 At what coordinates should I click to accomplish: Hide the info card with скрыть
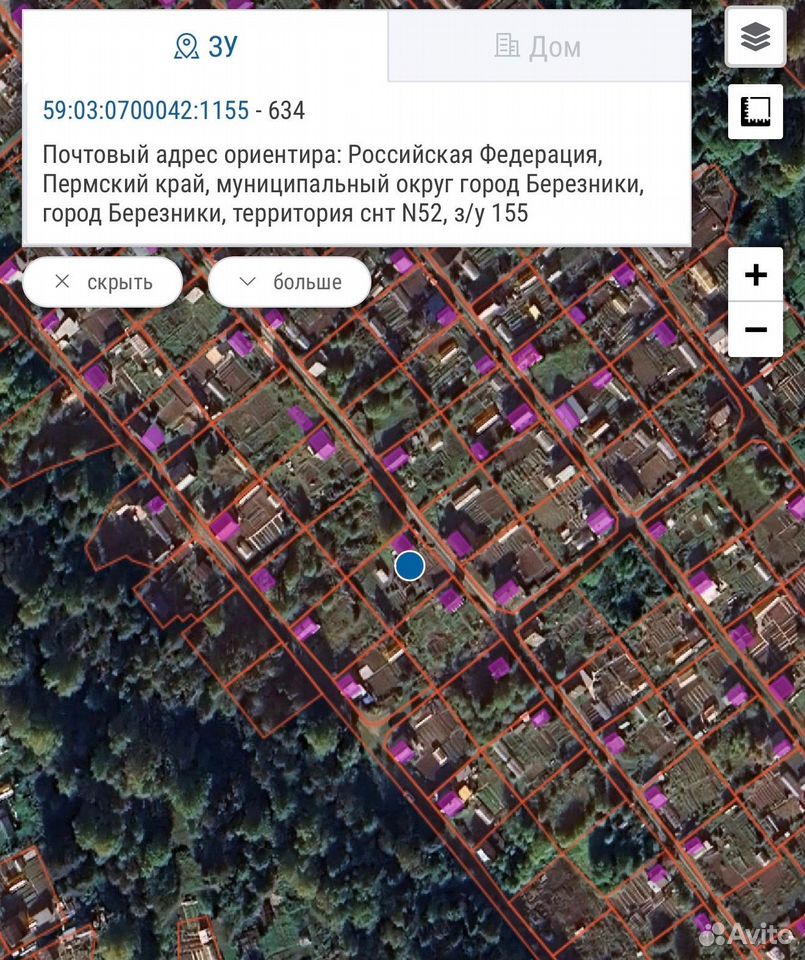[x=103, y=282]
